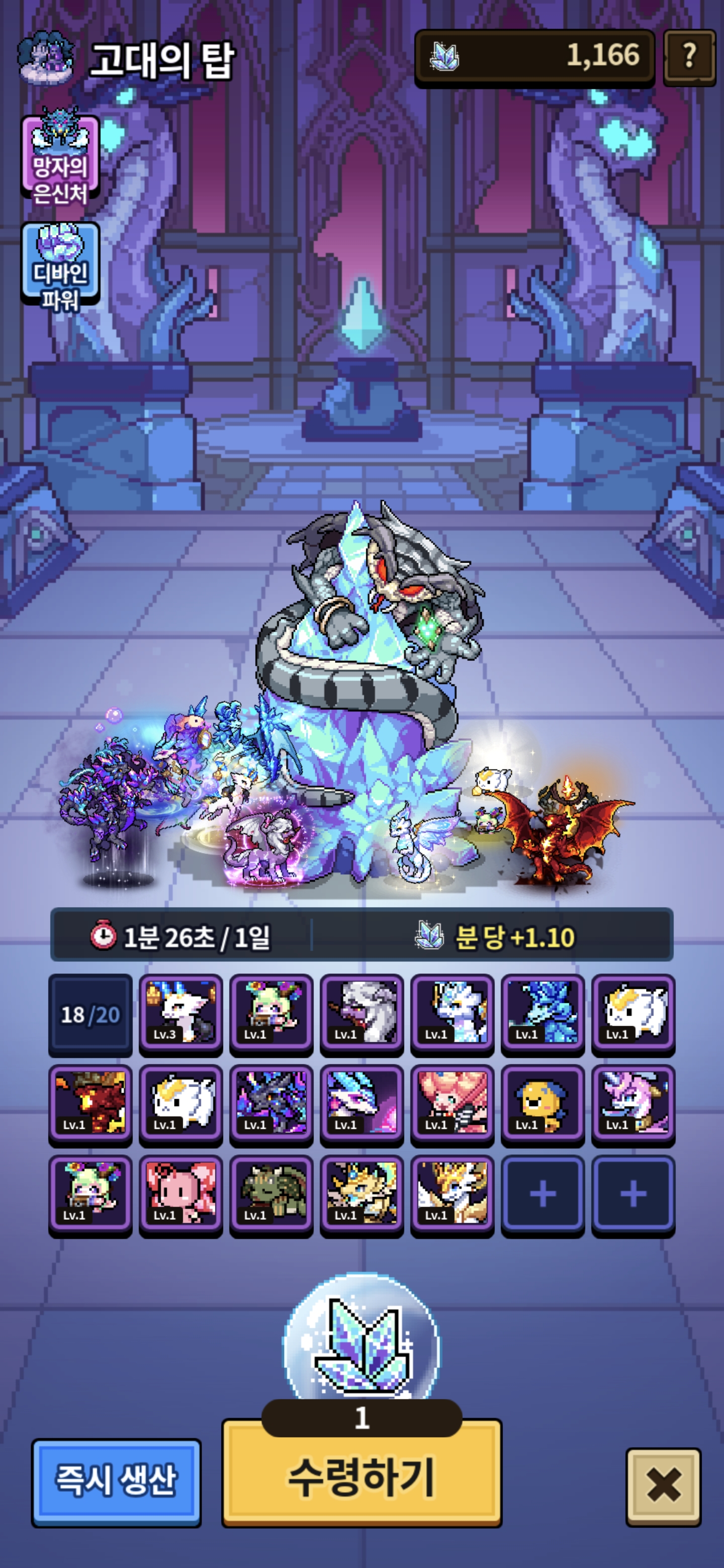Close the tower screen with X
Screen dimensions: 724x1568
[663, 1486]
